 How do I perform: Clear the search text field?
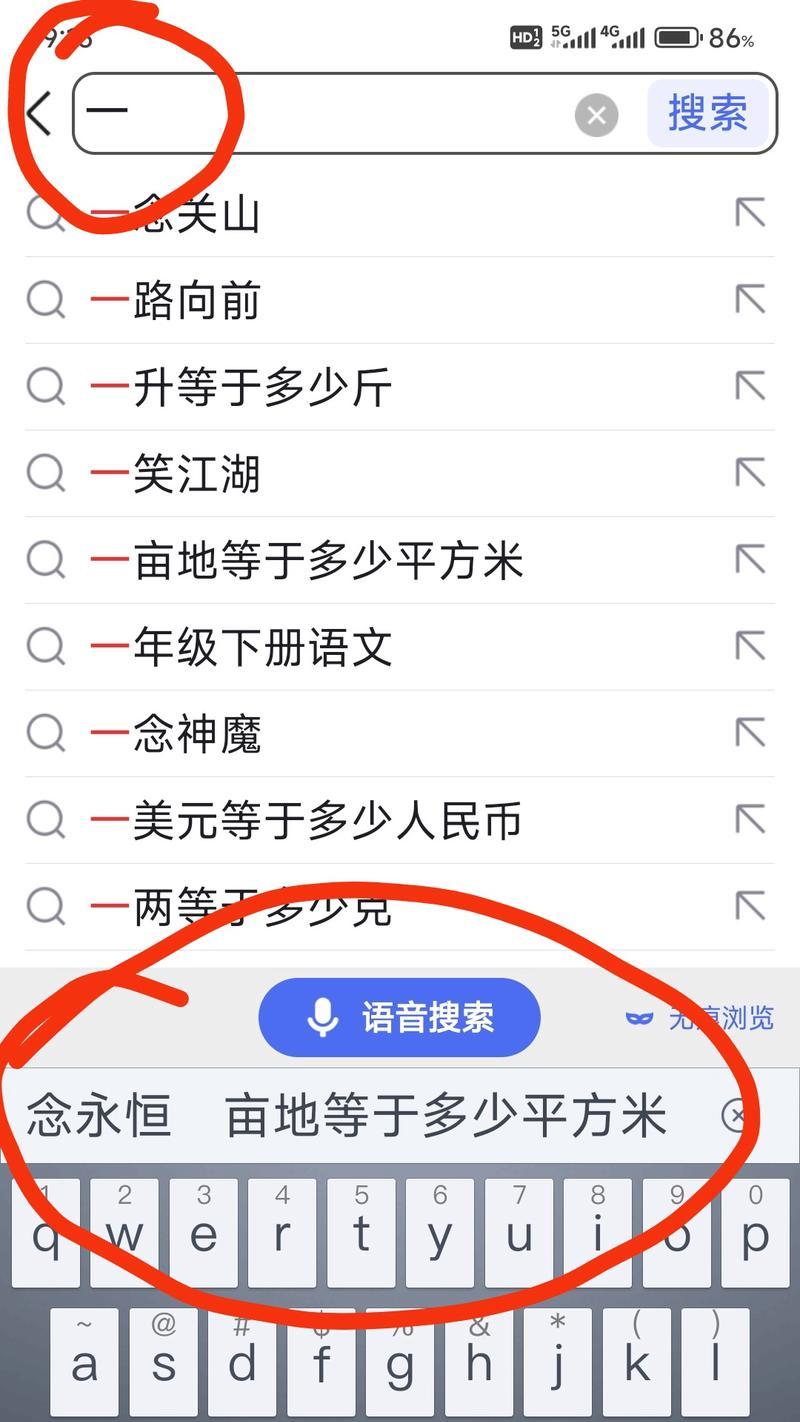[596, 116]
